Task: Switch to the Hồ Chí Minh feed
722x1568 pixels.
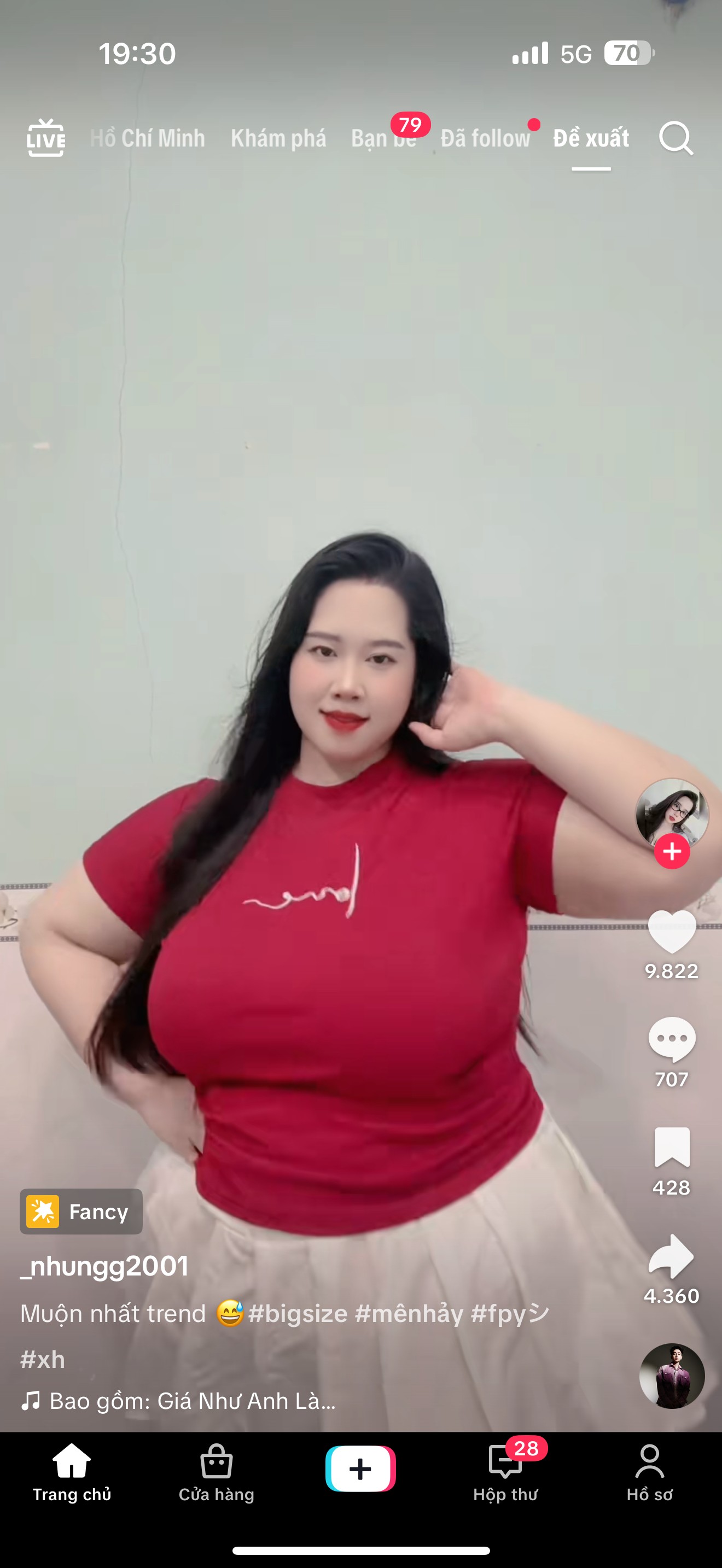Action: click(x=147, y=138)
